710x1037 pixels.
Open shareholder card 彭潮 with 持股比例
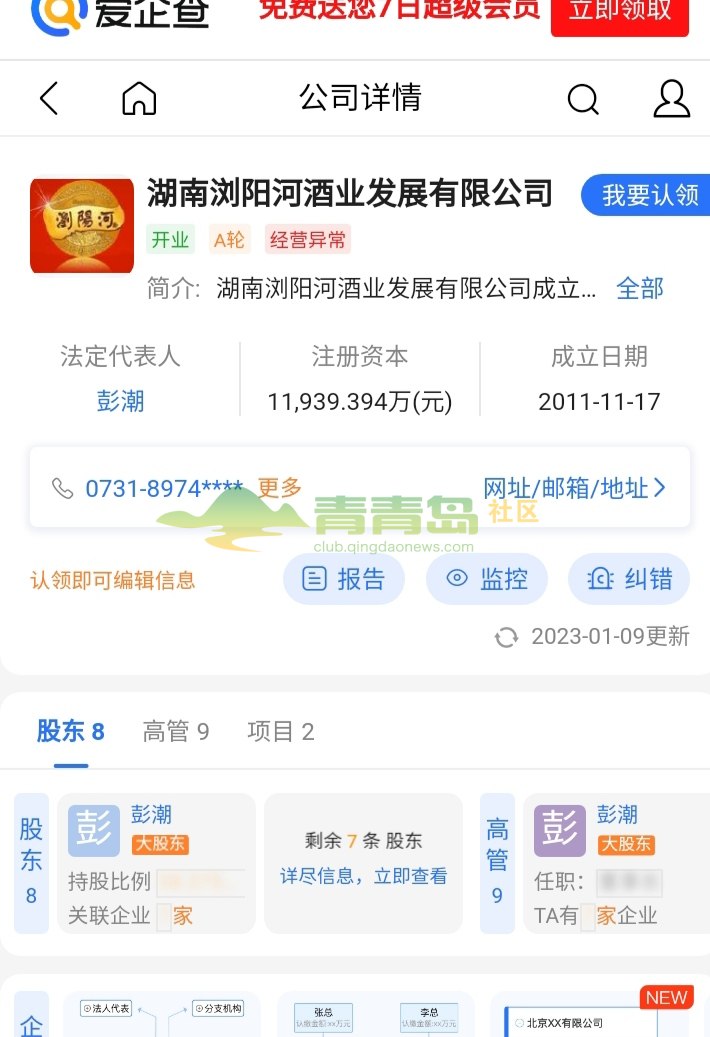(156, 863)
